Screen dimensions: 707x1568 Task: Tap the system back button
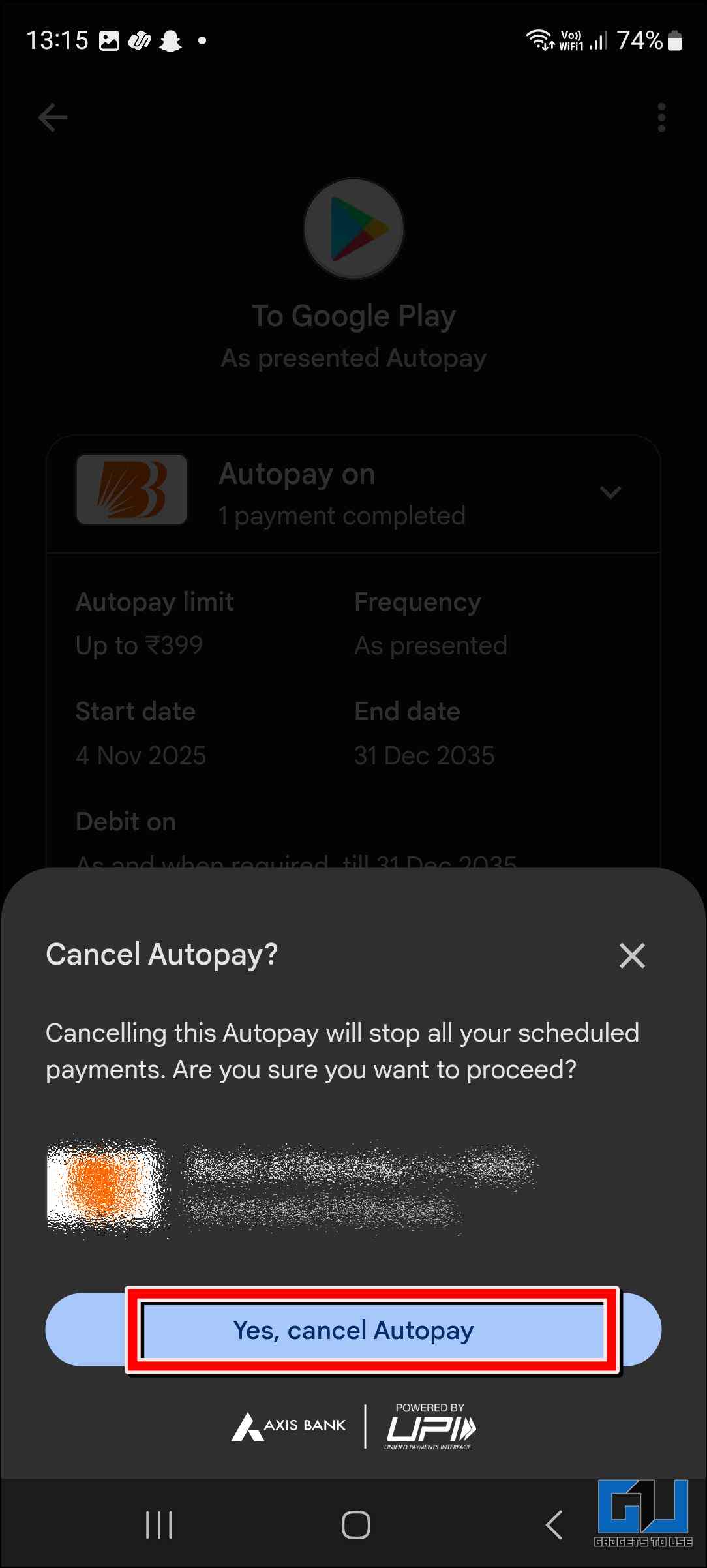(x=554, y=1525)
